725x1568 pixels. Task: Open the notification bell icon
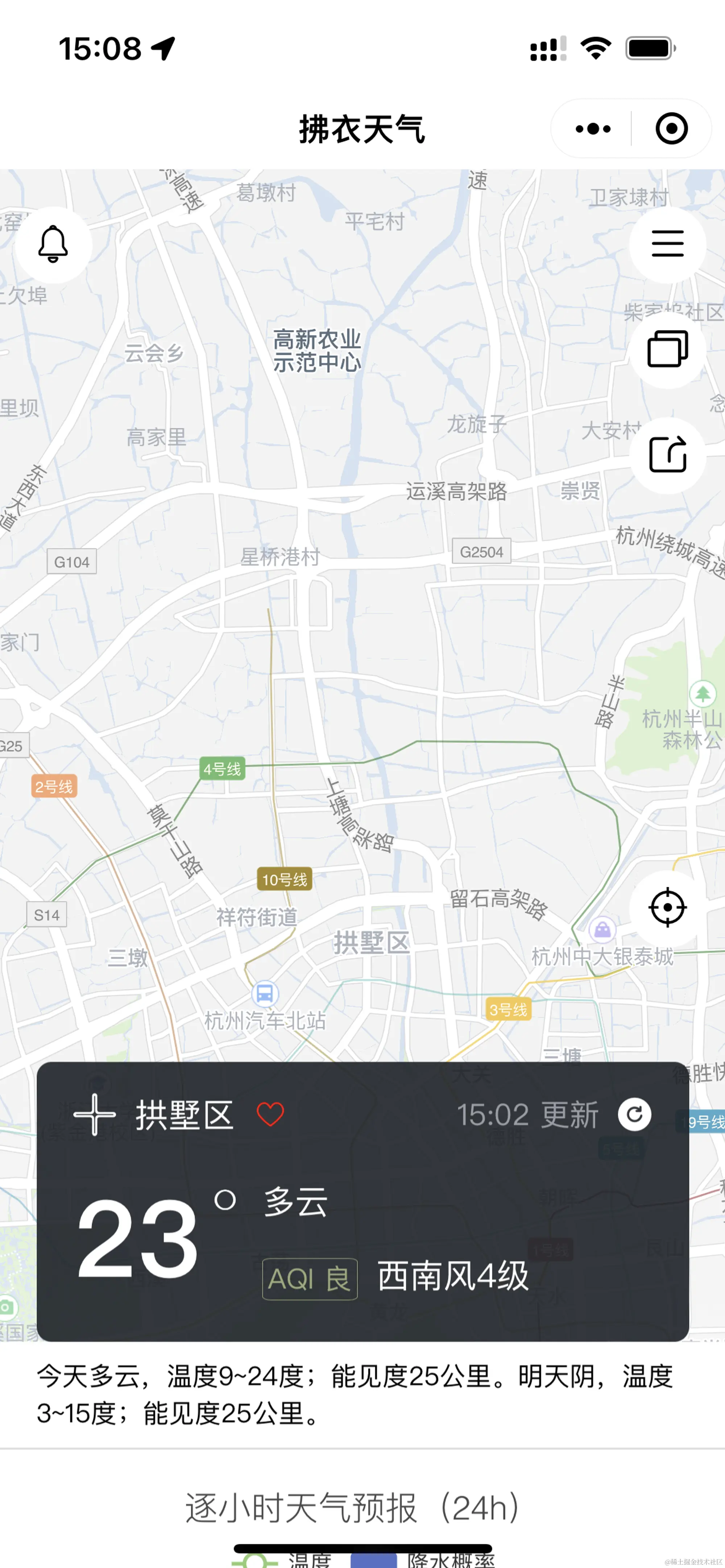coord(53,243)
